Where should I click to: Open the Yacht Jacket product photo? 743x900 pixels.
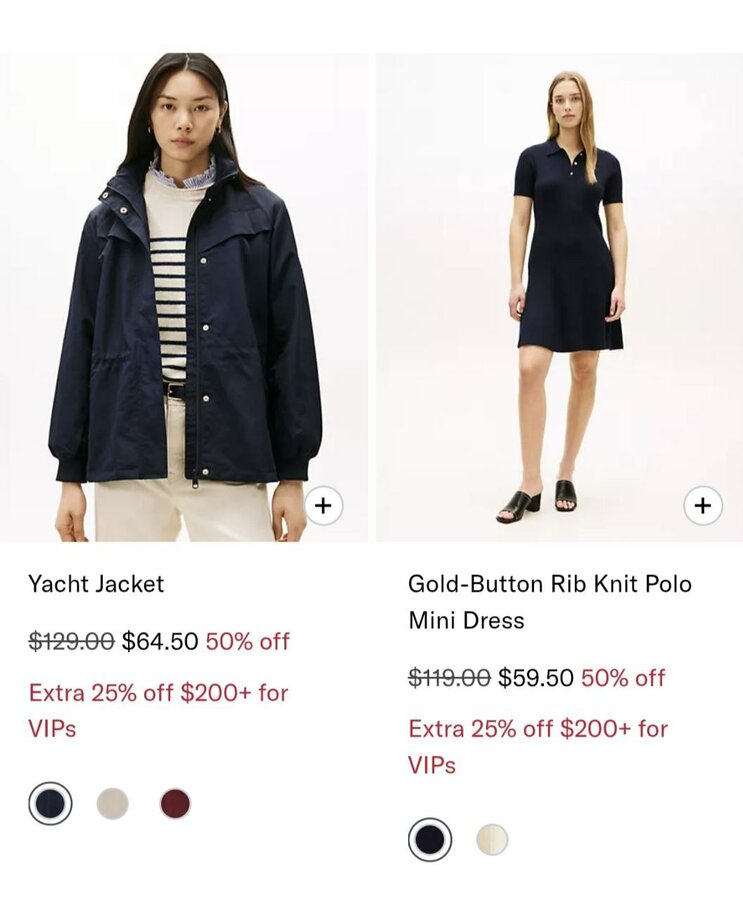click(x=184, y=297)
